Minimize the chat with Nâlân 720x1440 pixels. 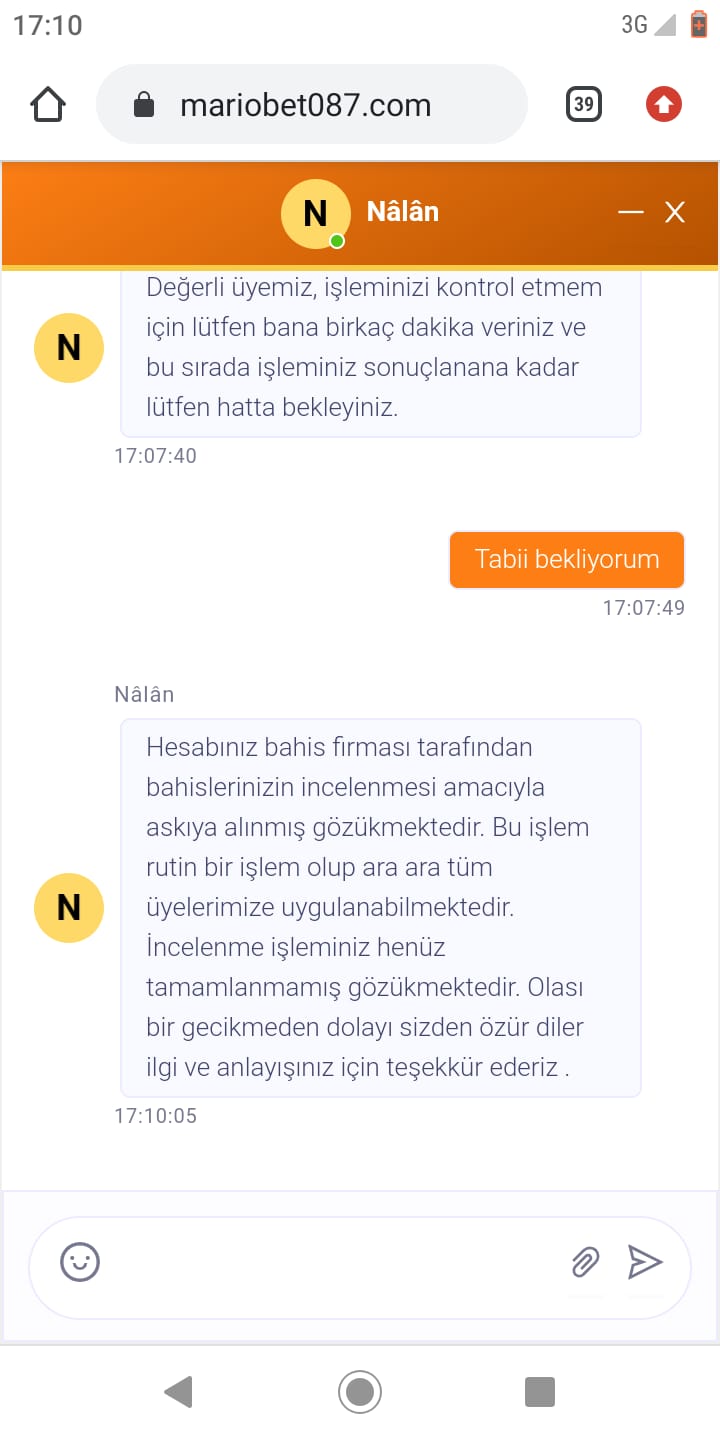click(x=630, y=212)
